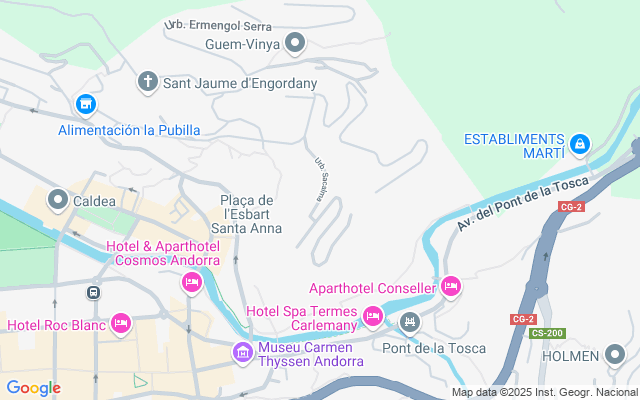Select the Guem-Vinya place marker
640x400 pixels.
pos(295,43)
